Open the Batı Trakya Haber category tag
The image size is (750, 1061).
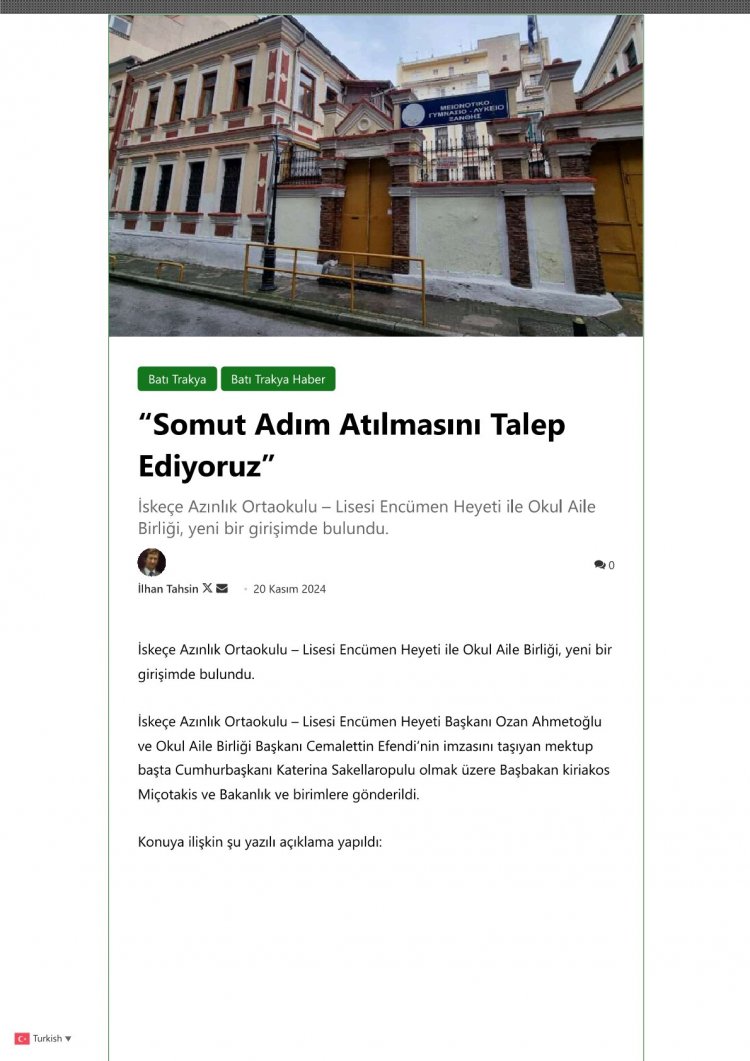[278, 380]
